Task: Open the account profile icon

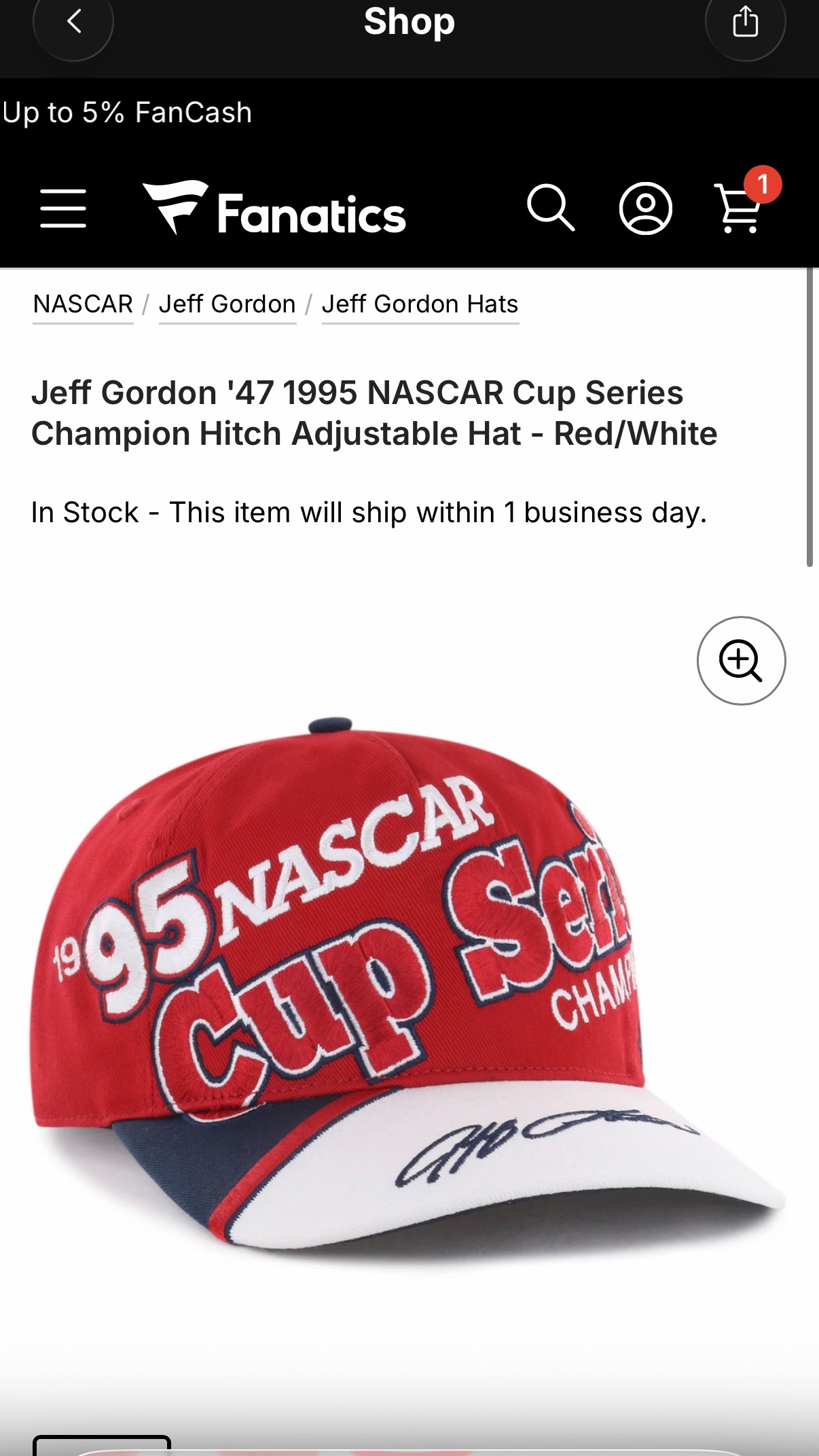Action: click(x=645, y=208)
